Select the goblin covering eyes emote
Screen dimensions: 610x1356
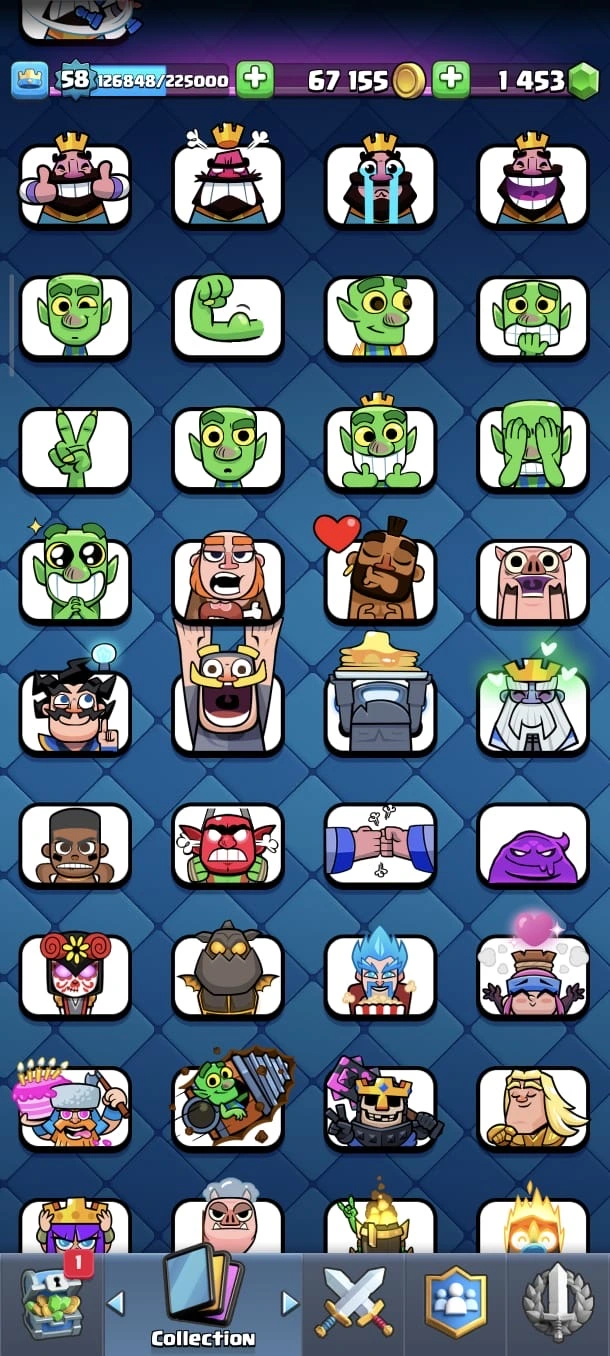tap(532, 449)
